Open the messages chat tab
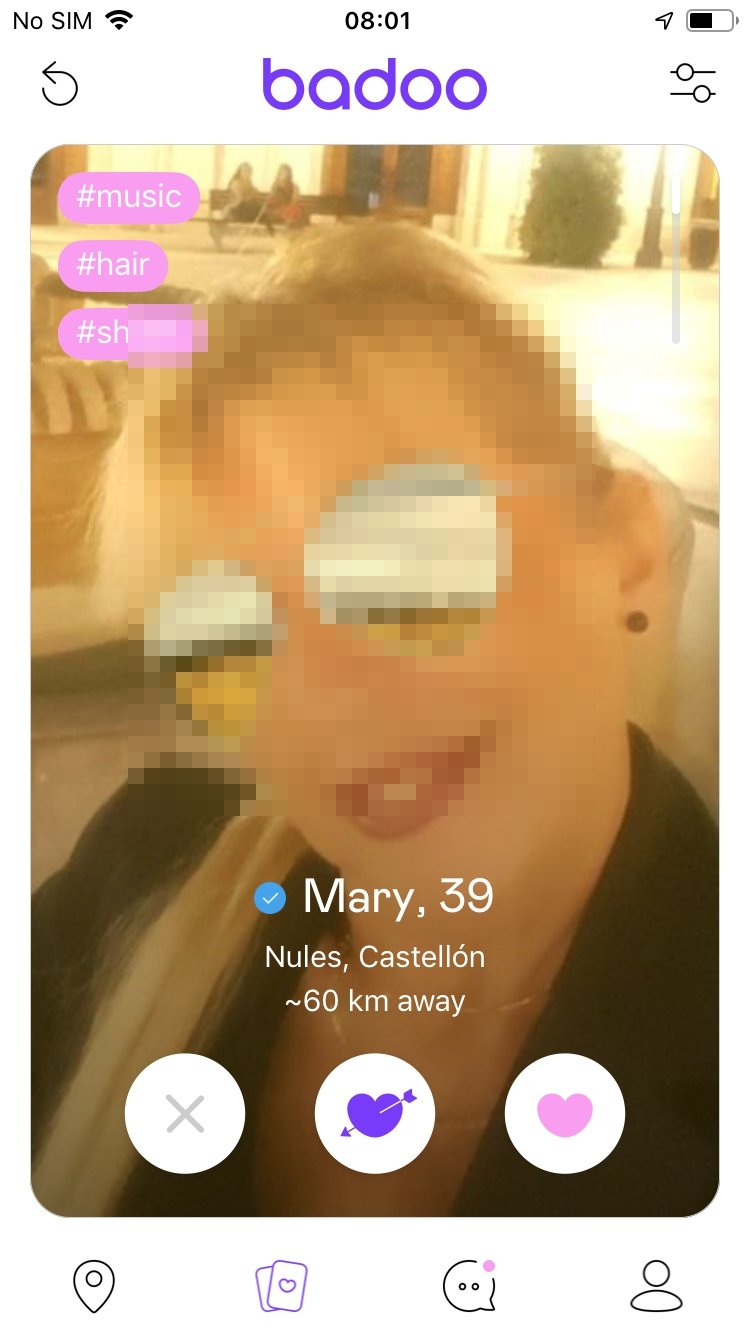The width and height of the screenshot is (750, 1334). click(x=469, y=1285)
